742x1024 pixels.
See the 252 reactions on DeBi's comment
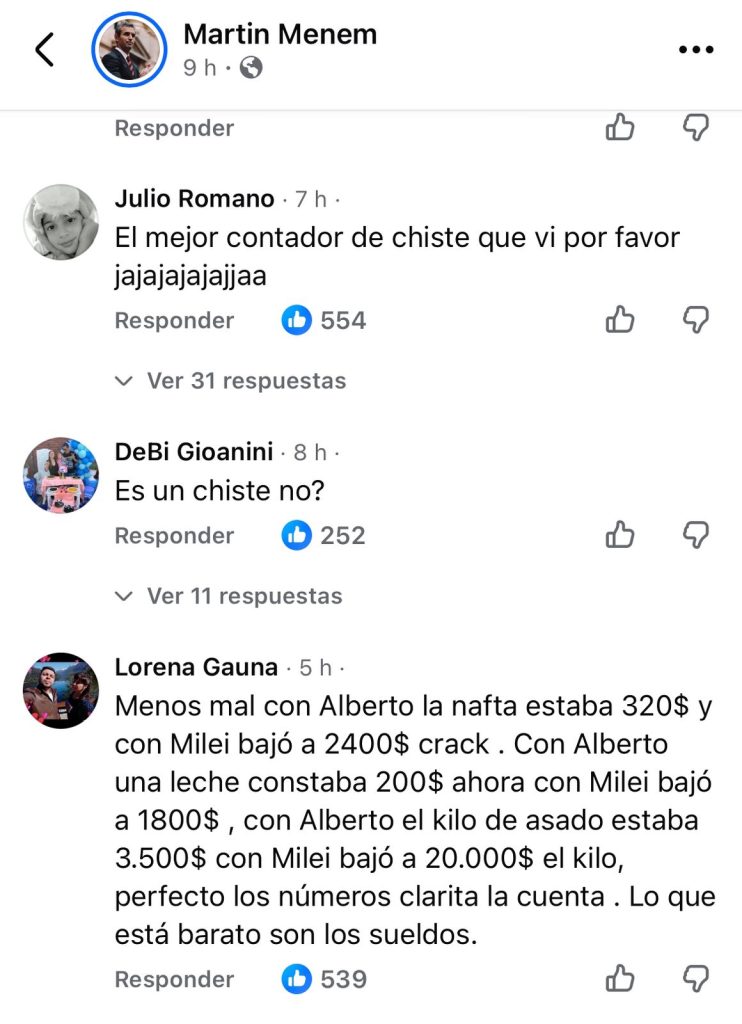(324, 536)
